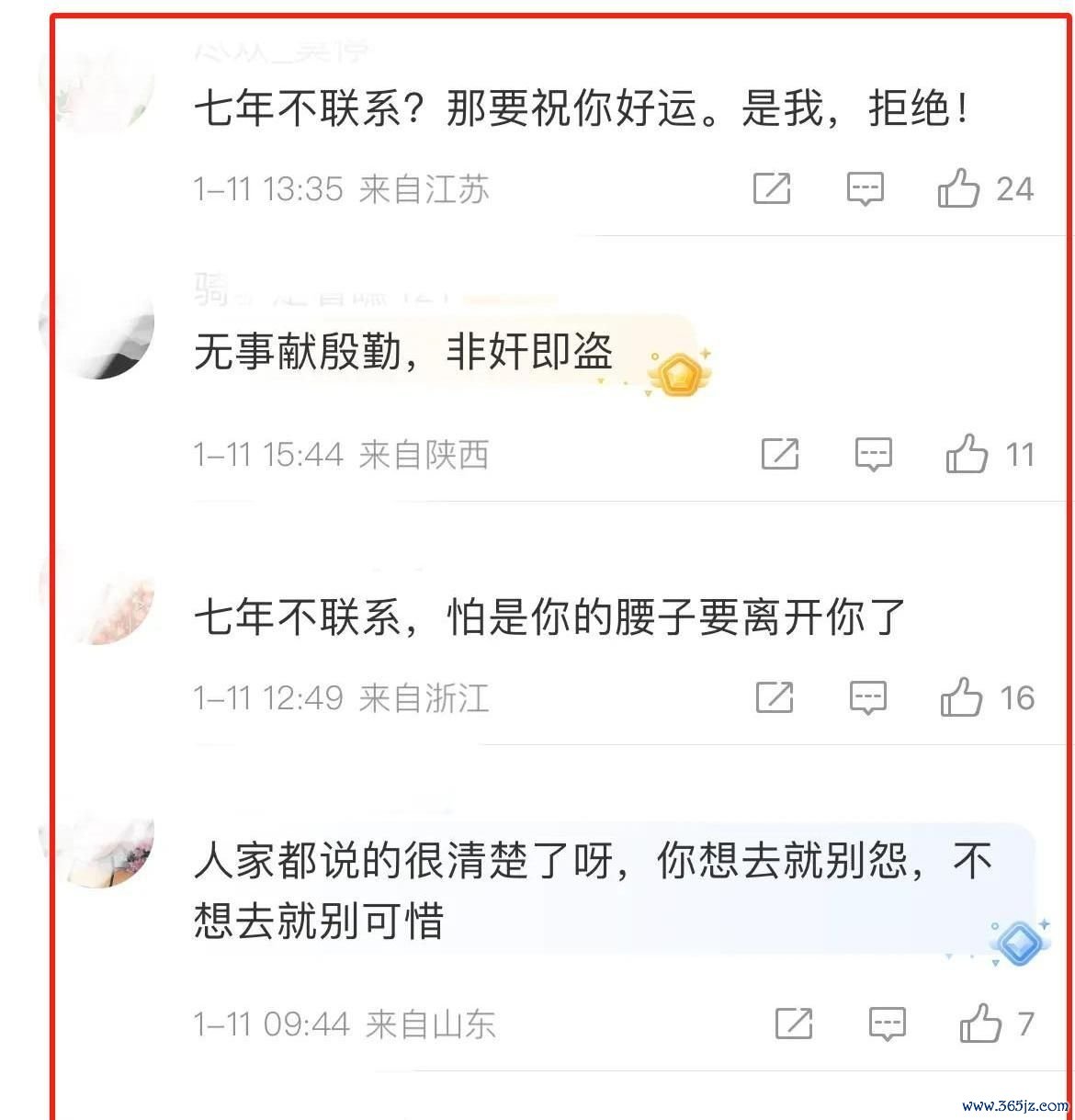
Task: Reply to the comment from 浙江 at 12:49
Action: pos(867,697)
